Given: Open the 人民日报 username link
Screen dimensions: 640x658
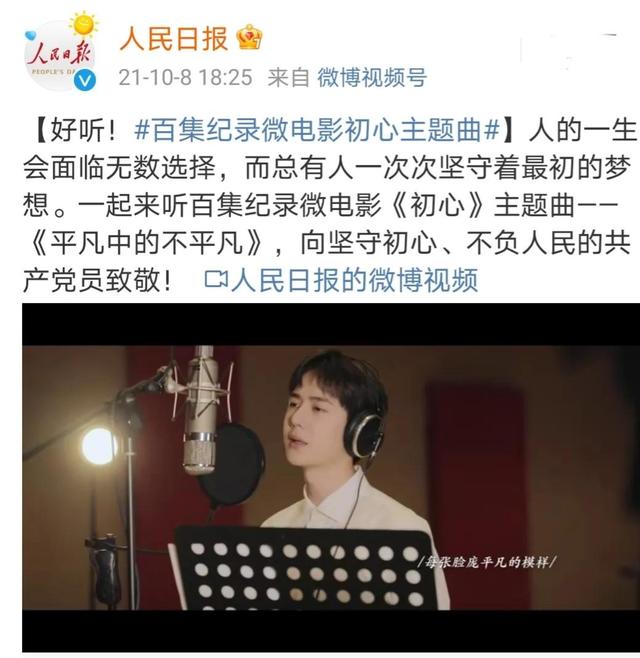Looking at the screenshot, I should (175, 38).
